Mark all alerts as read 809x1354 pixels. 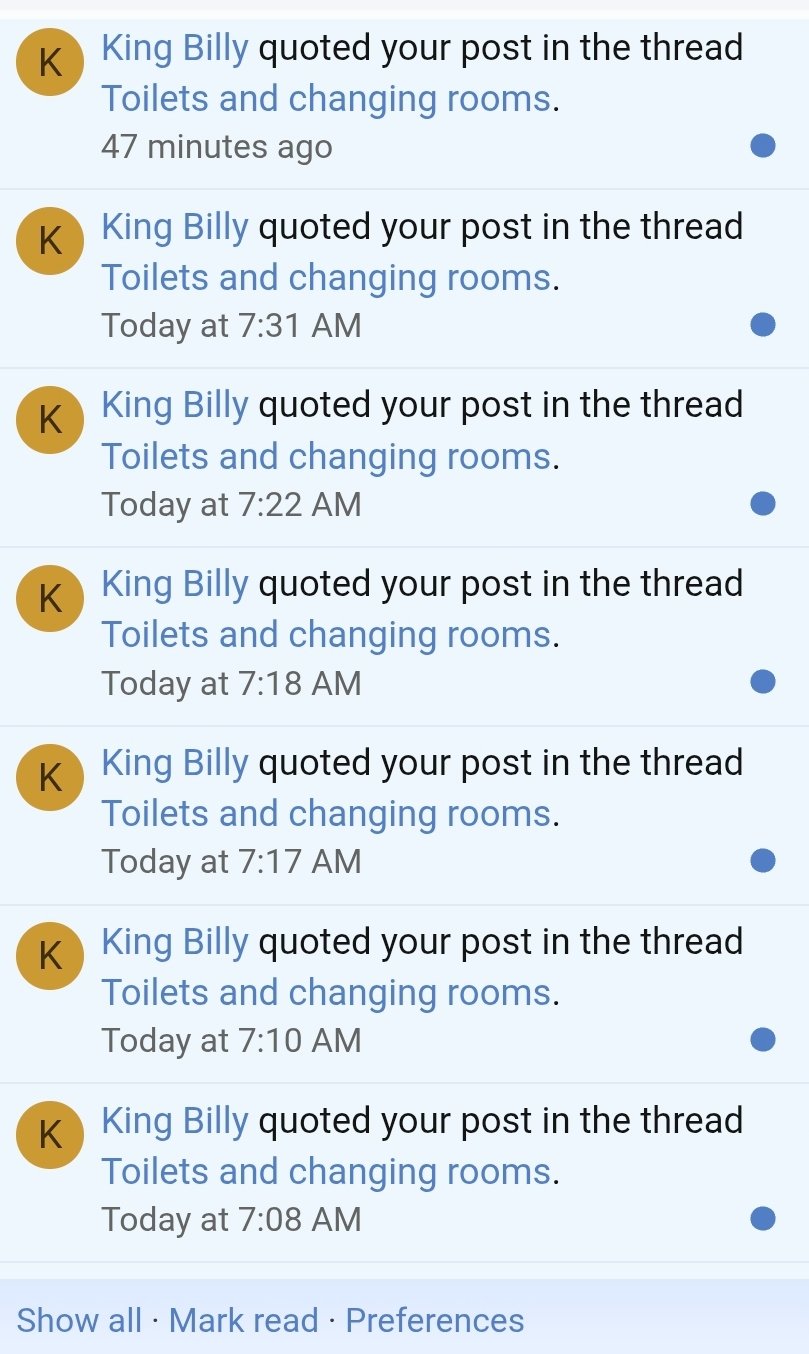pos(243,1320)
